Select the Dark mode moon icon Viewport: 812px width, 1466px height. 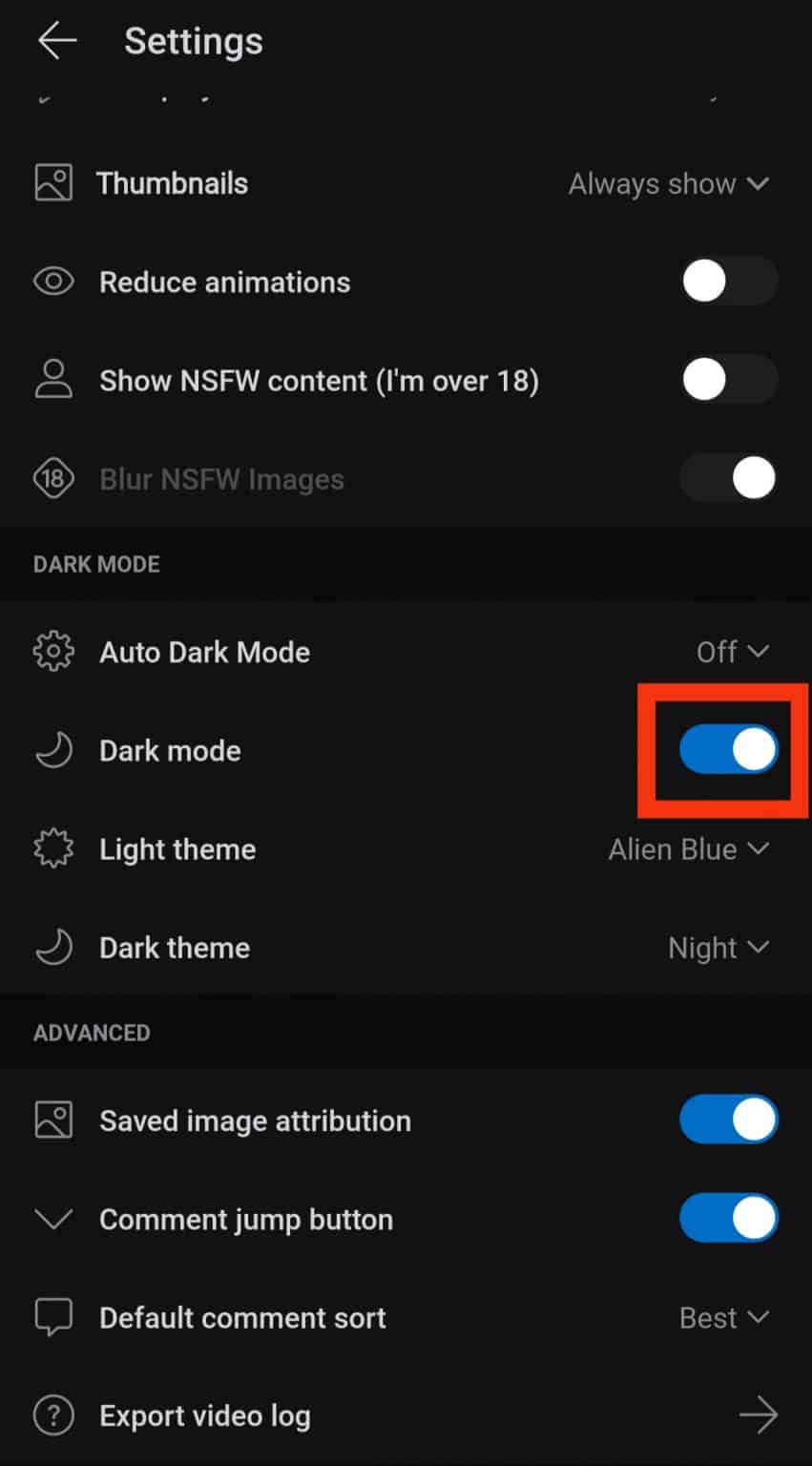click(x=53, y=750)
